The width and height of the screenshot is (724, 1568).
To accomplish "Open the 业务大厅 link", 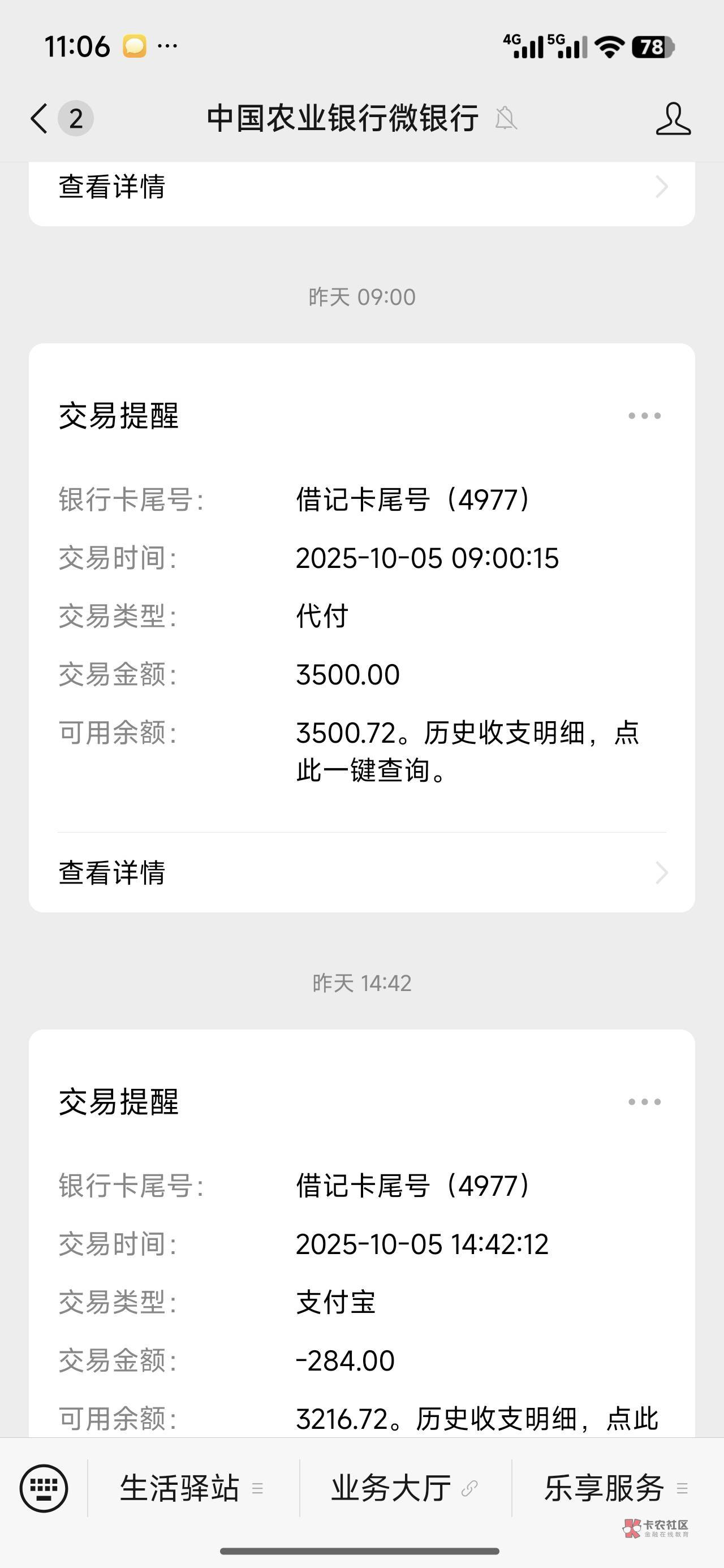I will (x=404, y=1488).
